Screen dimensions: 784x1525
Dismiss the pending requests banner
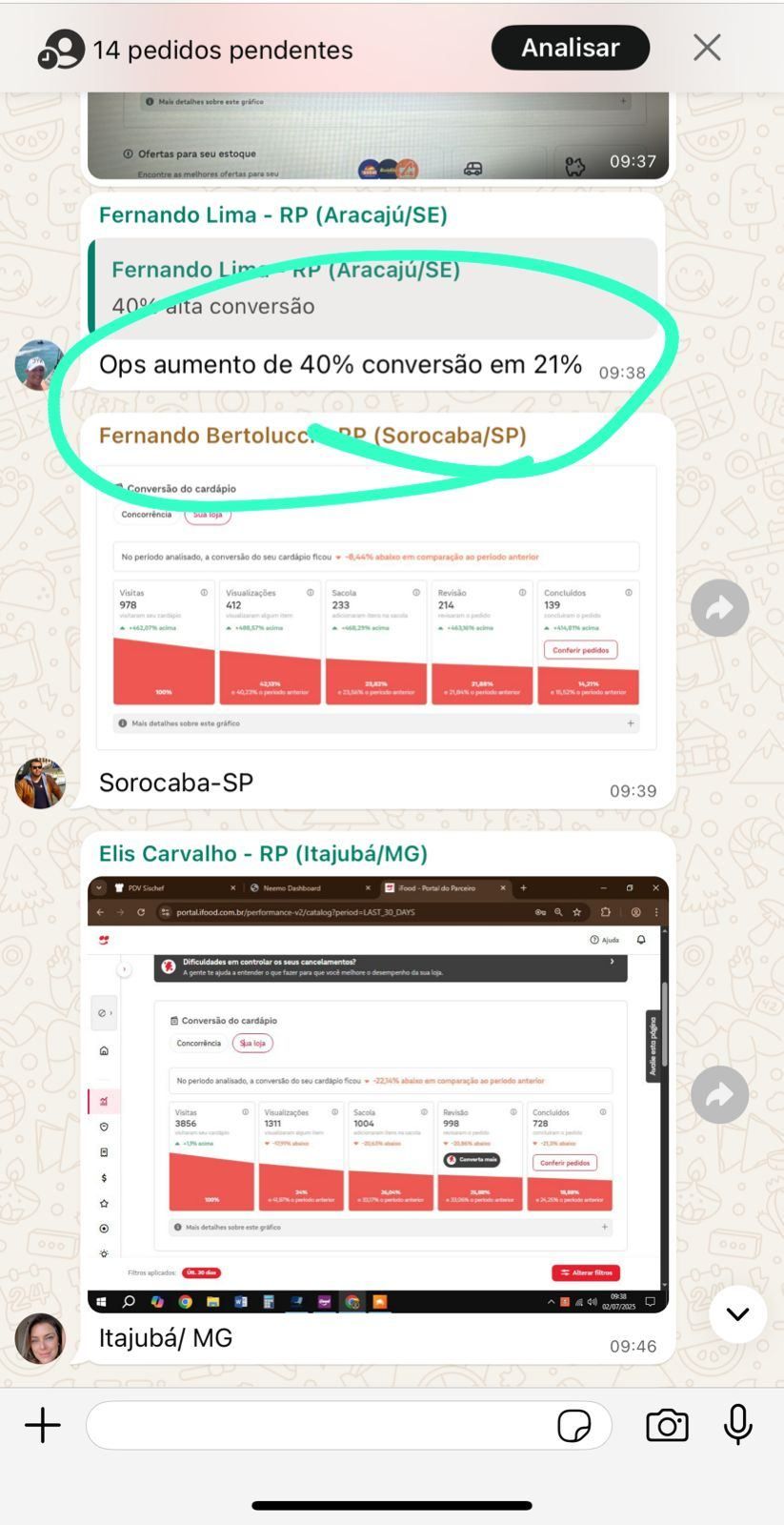click(x=707, y=48)
